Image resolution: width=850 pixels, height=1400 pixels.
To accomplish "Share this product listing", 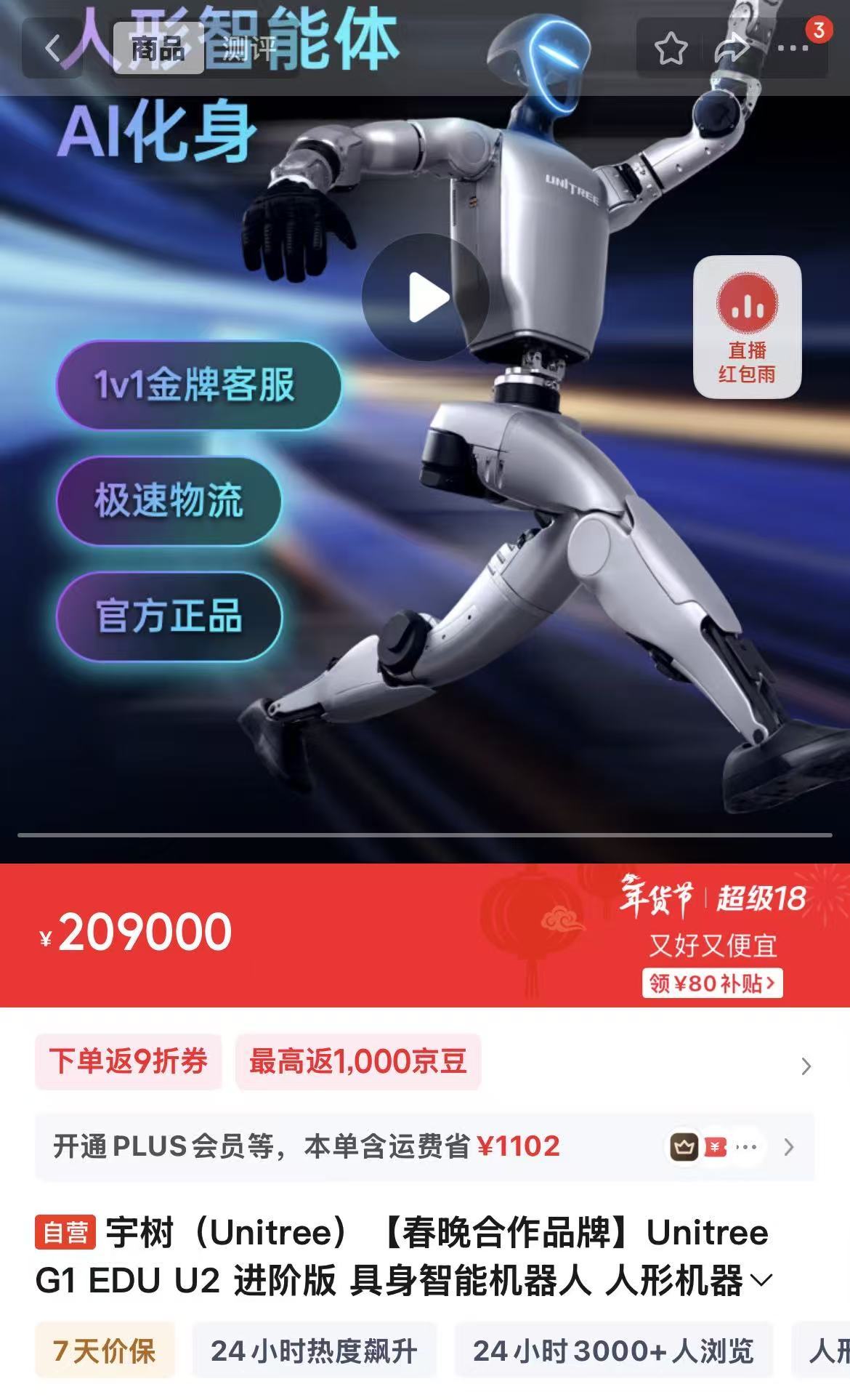I will tap(731, 49).
